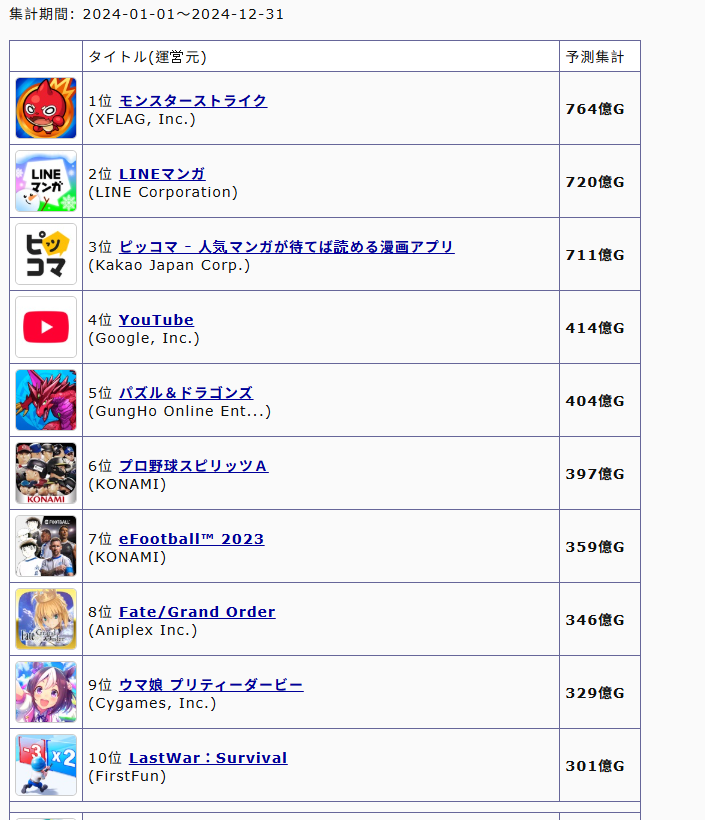
Task: Open the パズル&ドラゴンズ link
Action: click(x=186, y=393)
